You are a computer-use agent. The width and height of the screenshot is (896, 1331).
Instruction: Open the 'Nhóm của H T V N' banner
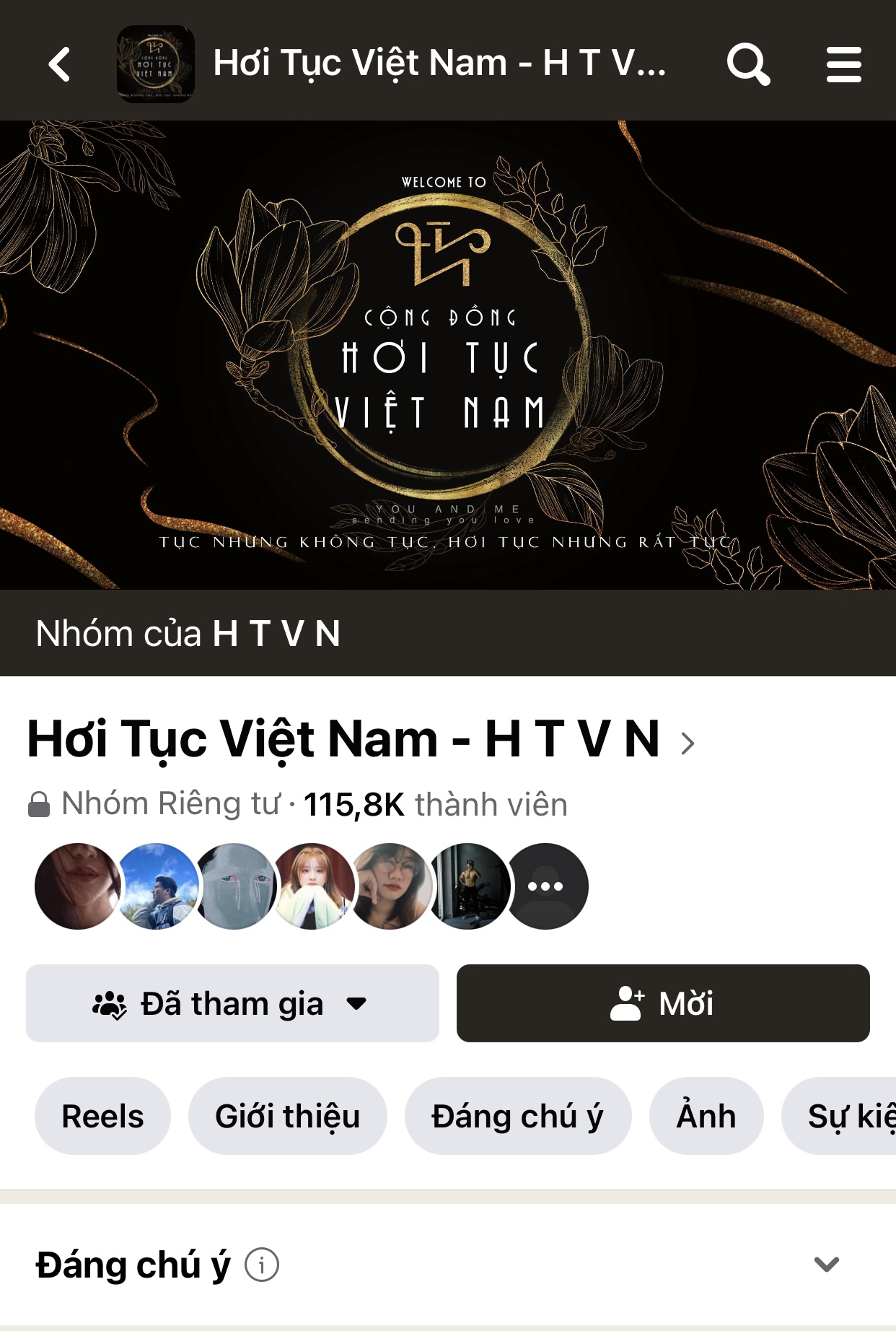(x=188, y=634)
